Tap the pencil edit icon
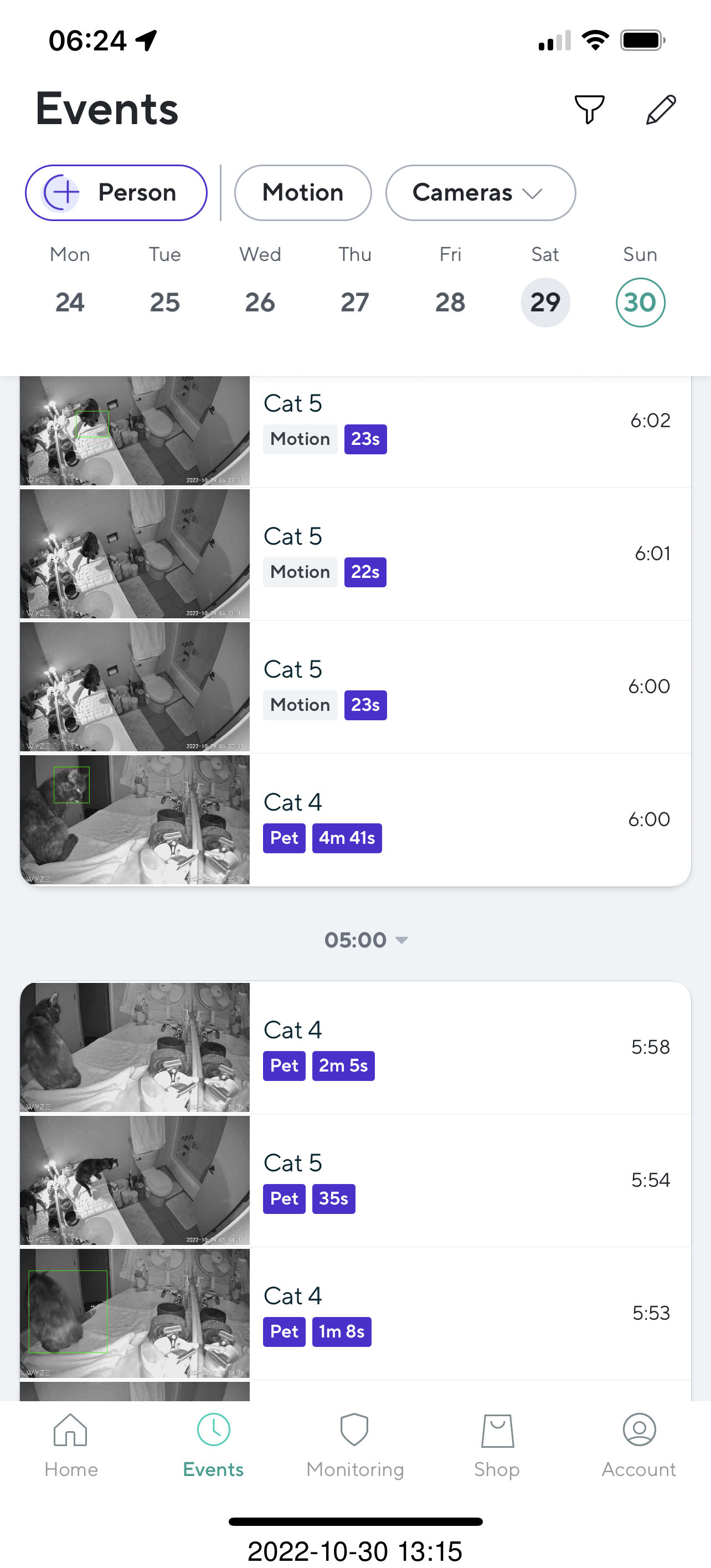The height and width of the screenshot is (1568, 711). click(661, 110)
